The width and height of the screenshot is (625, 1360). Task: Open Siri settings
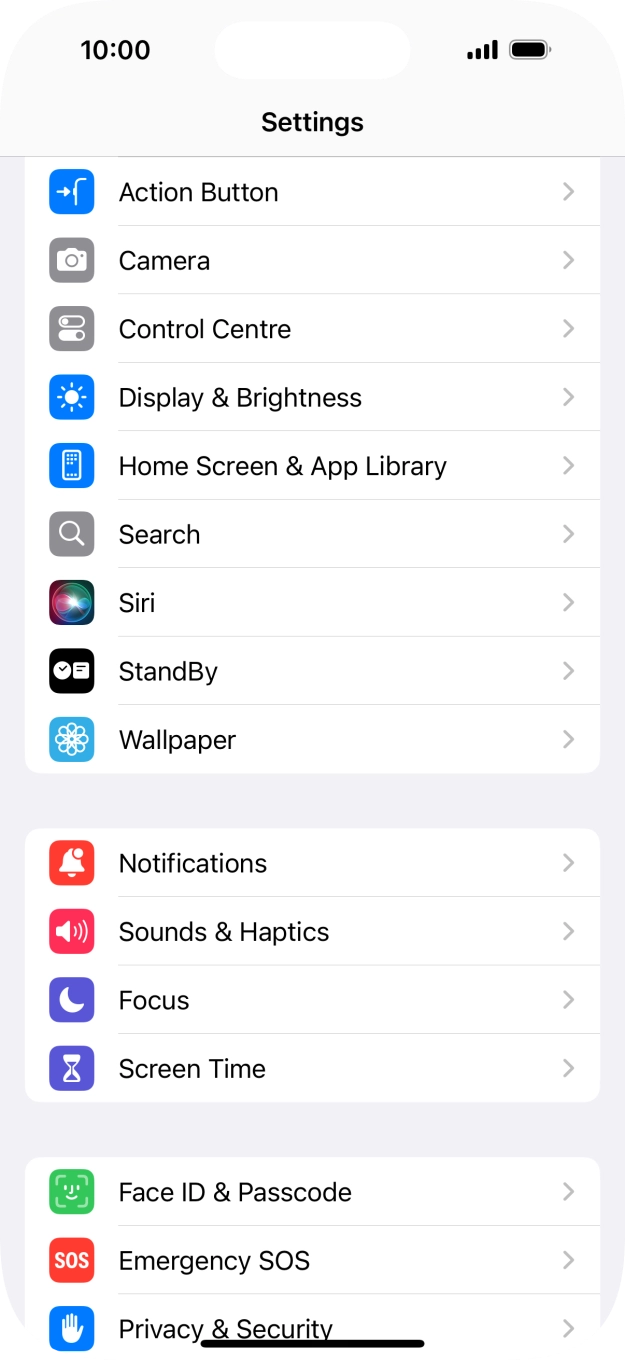312,603
